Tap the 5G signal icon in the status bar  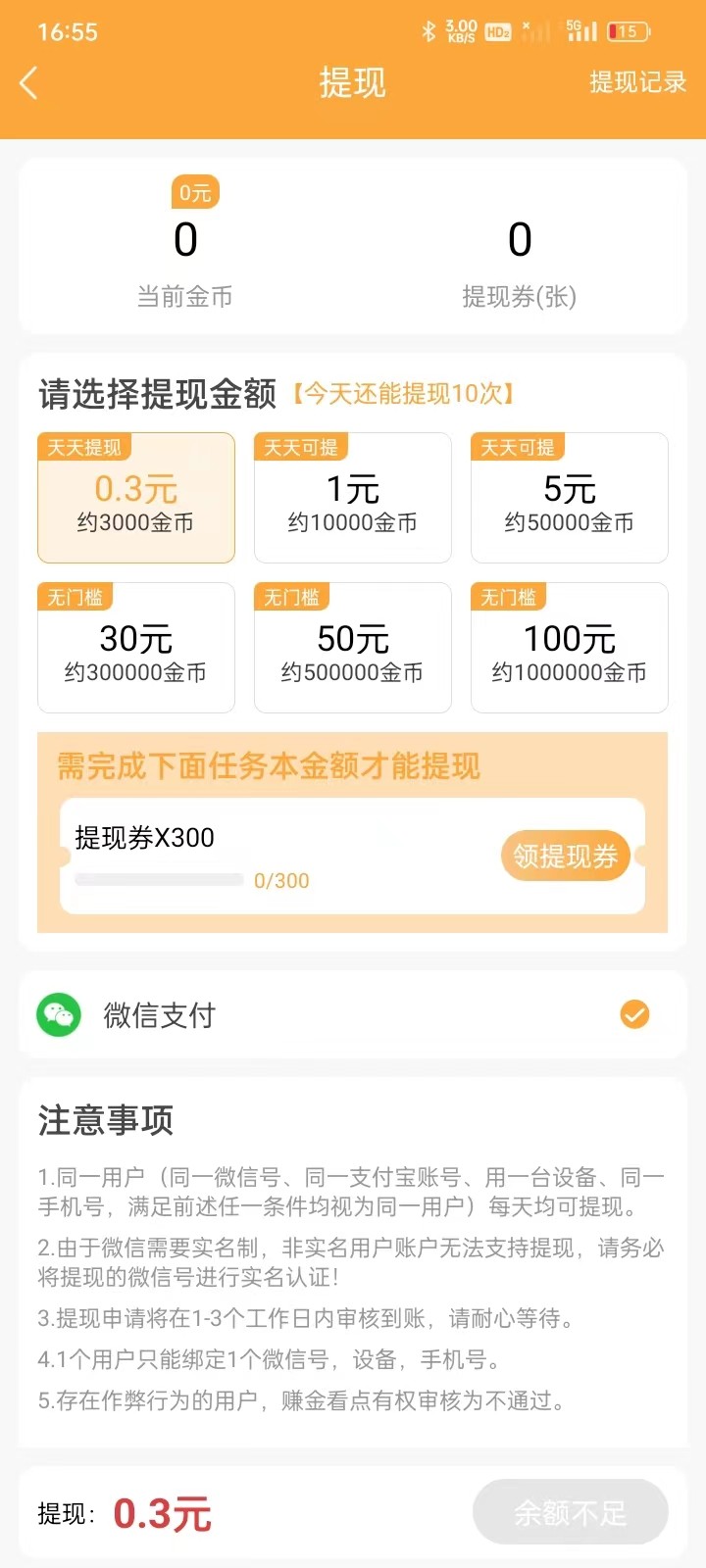(x=578, y=30)
